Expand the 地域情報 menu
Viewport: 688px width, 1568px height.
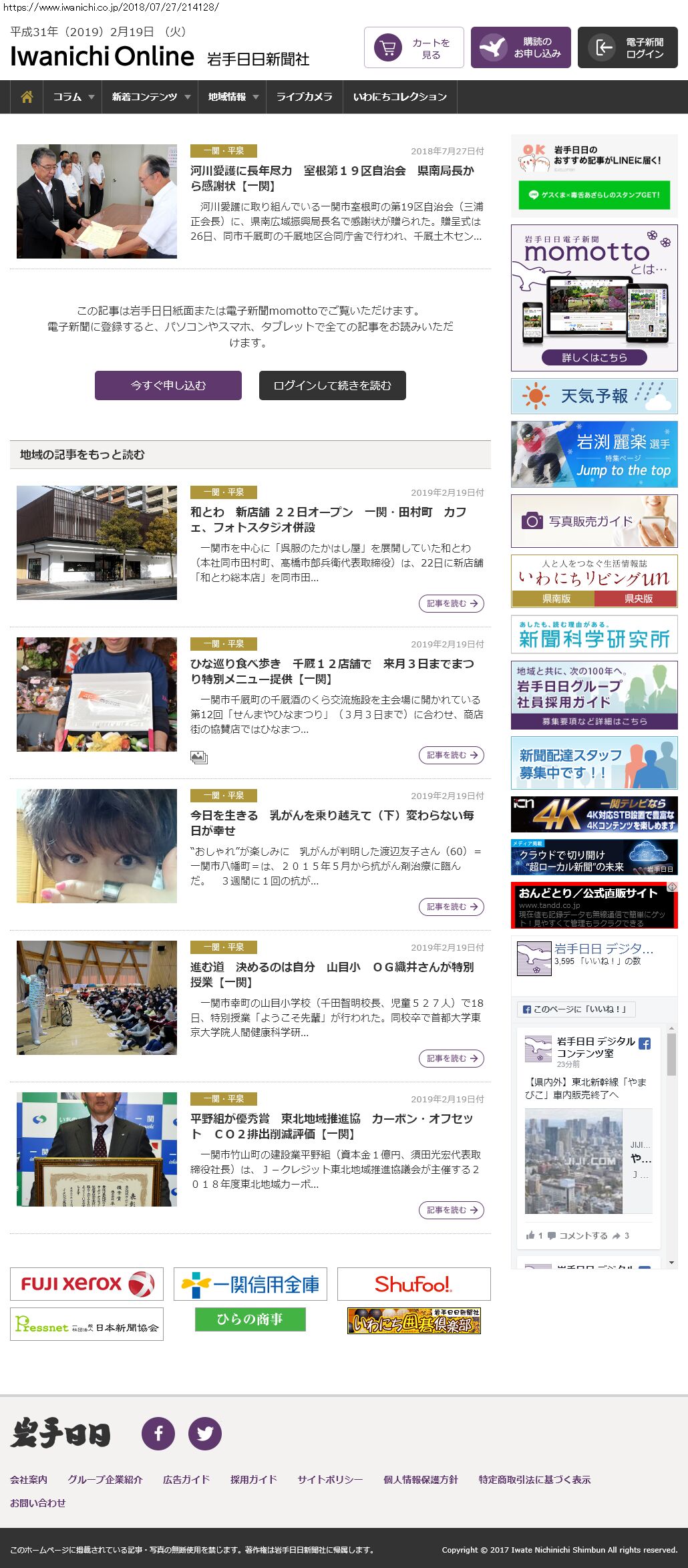[x=232, y=97]
